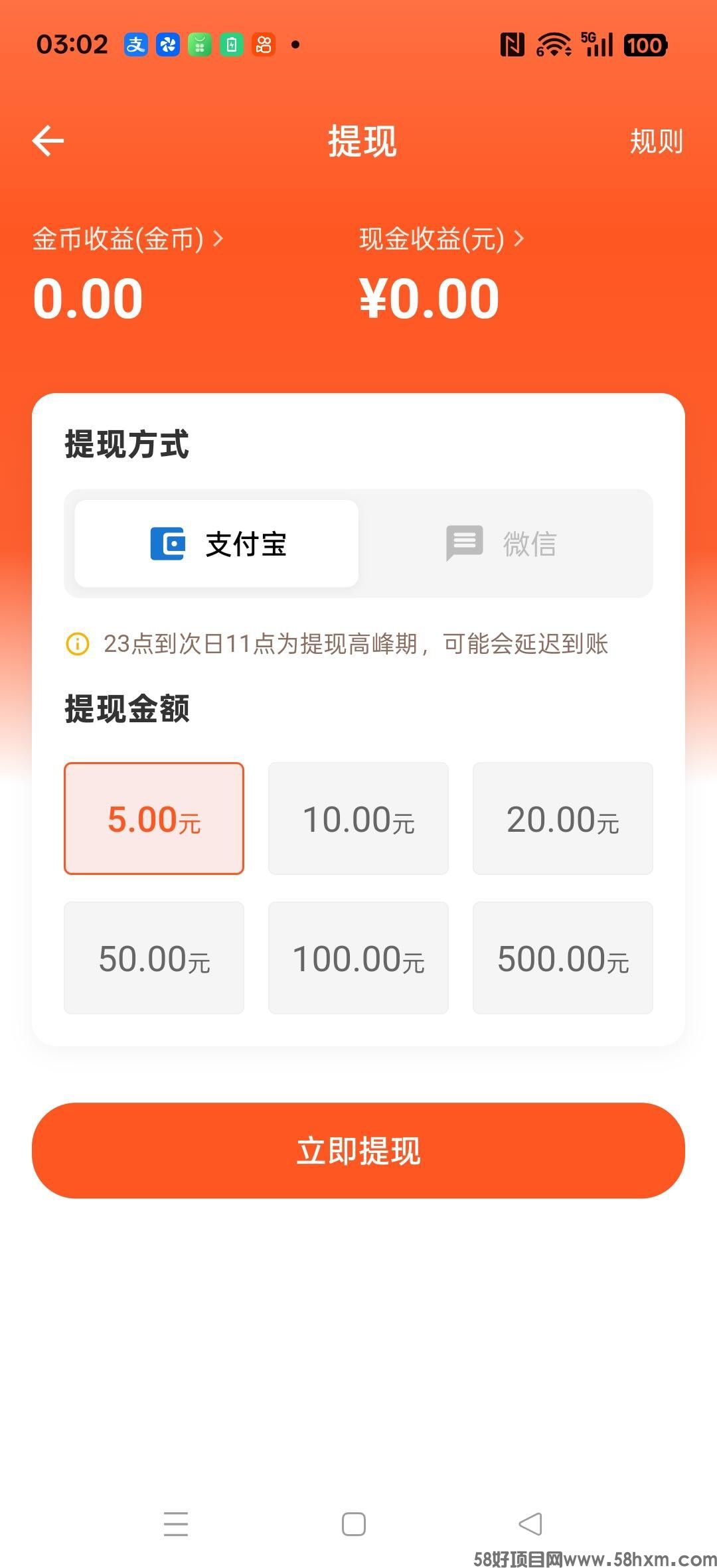Click the WeChat chat bubble icon
Screen dimensions: 717x1568
pos(465,543)
